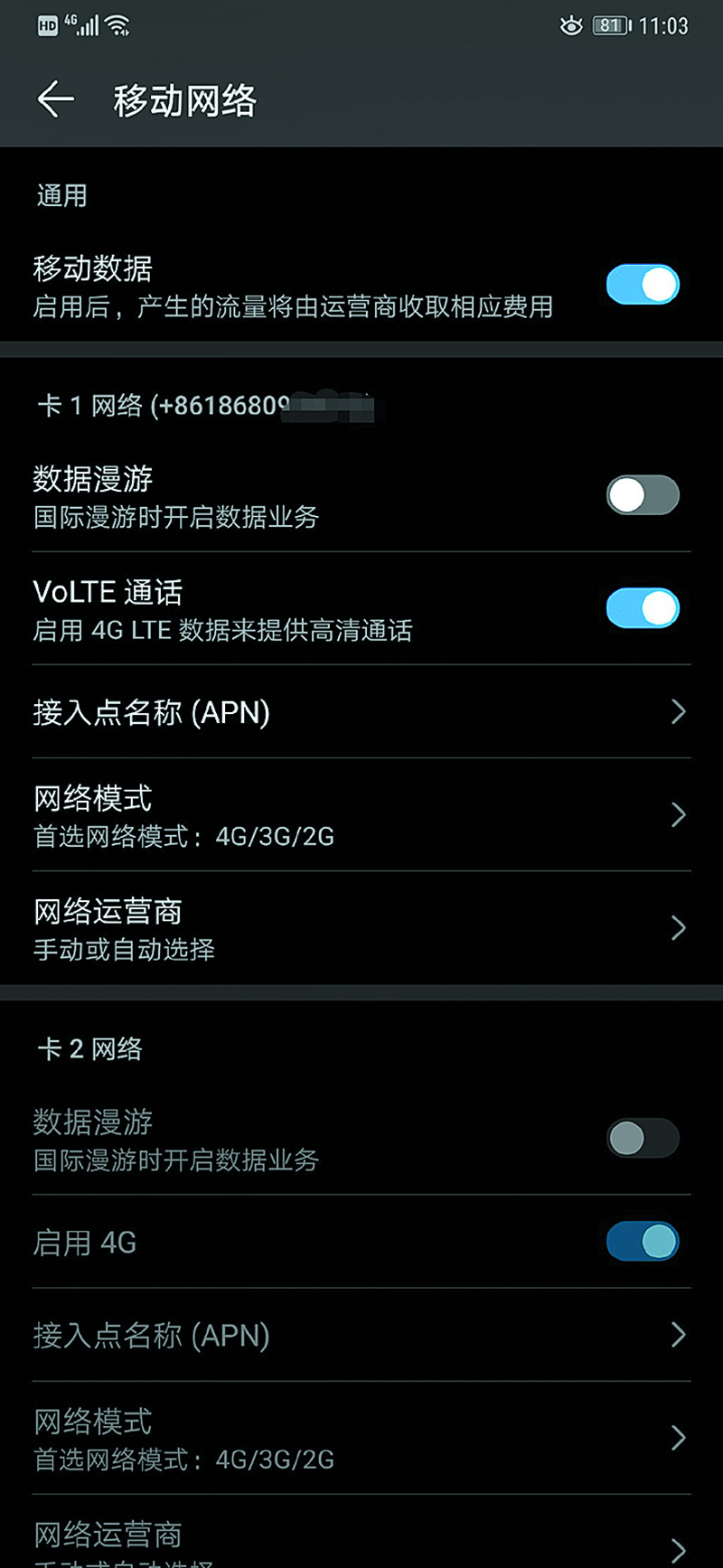The height and width of the screenshot is (1568, 723).
Task: Open 接入点名称 (APN) for 卡 1
Action: point(361,713)
